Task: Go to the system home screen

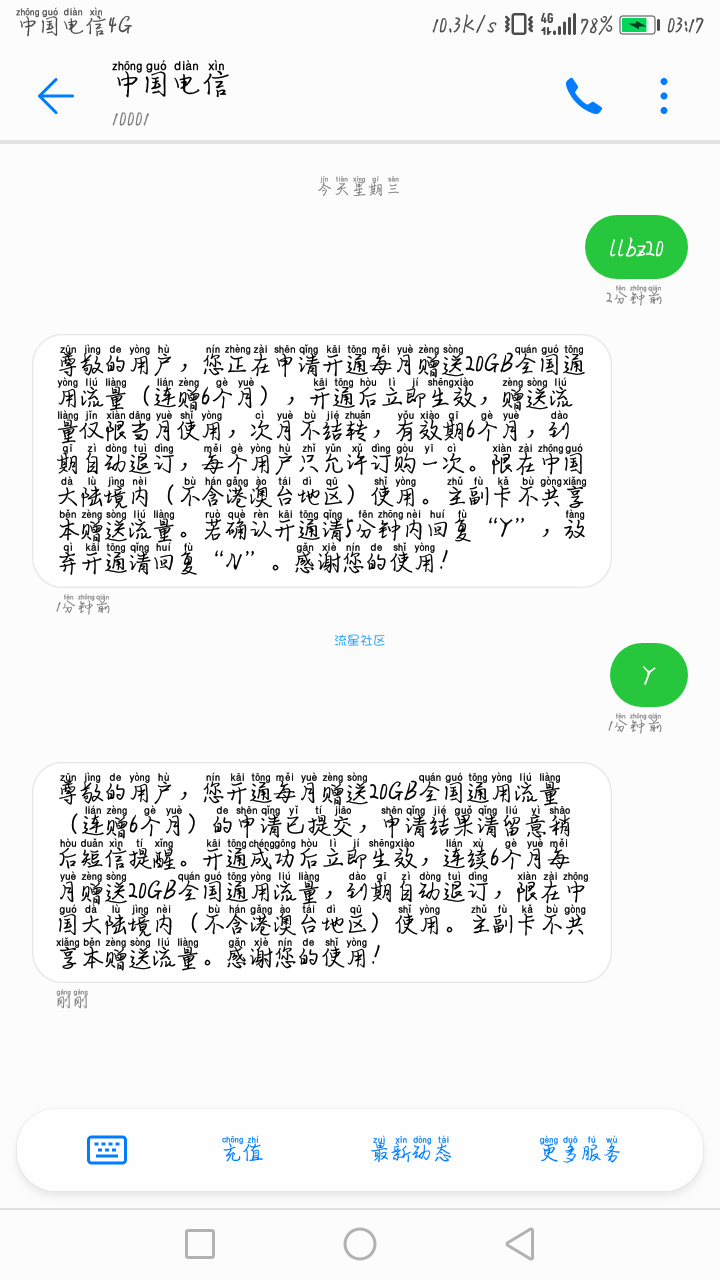Action: (360, 1244)
